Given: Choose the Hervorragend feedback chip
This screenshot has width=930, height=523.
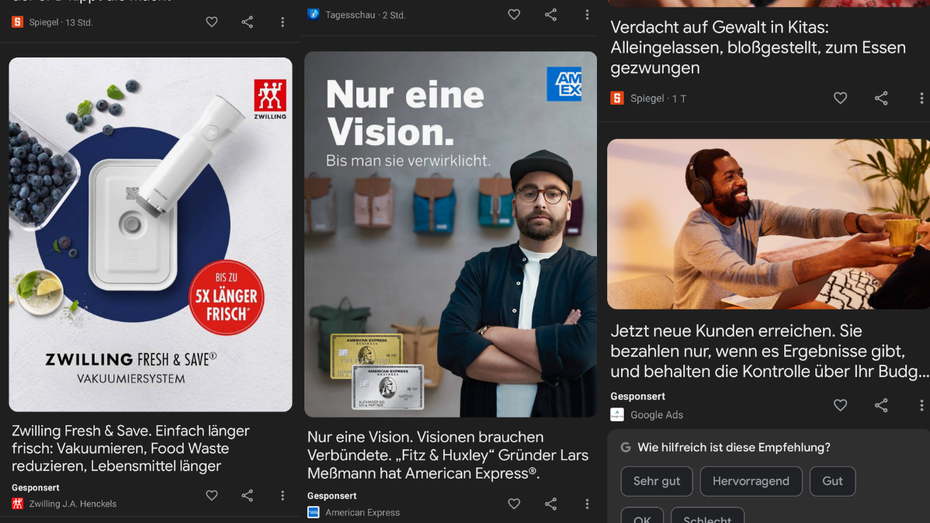Looking at the screenshot, I should pos(751,481).
